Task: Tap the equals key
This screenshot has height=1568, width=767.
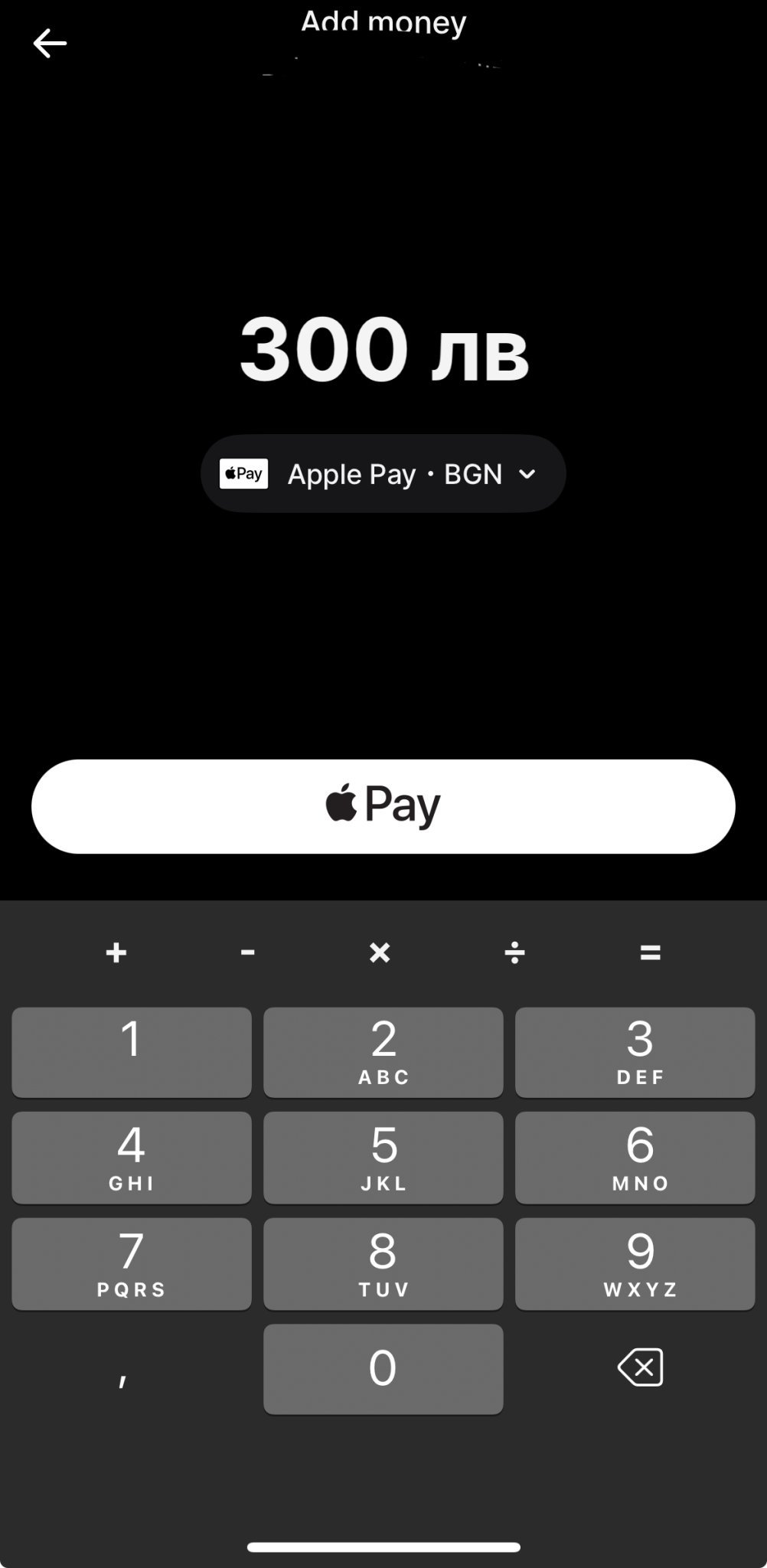Action: pos(650,952)
